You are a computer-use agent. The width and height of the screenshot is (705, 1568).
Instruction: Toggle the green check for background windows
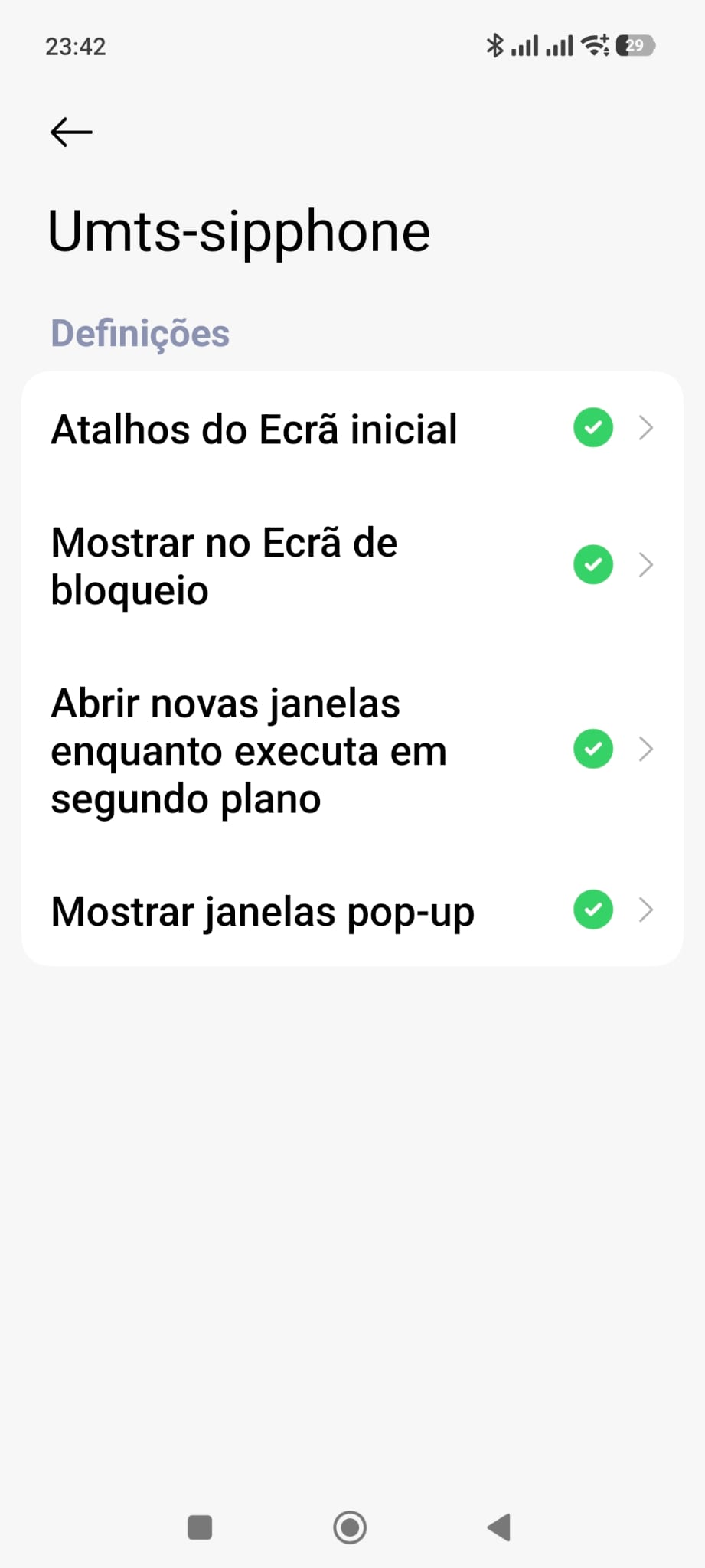592,750
